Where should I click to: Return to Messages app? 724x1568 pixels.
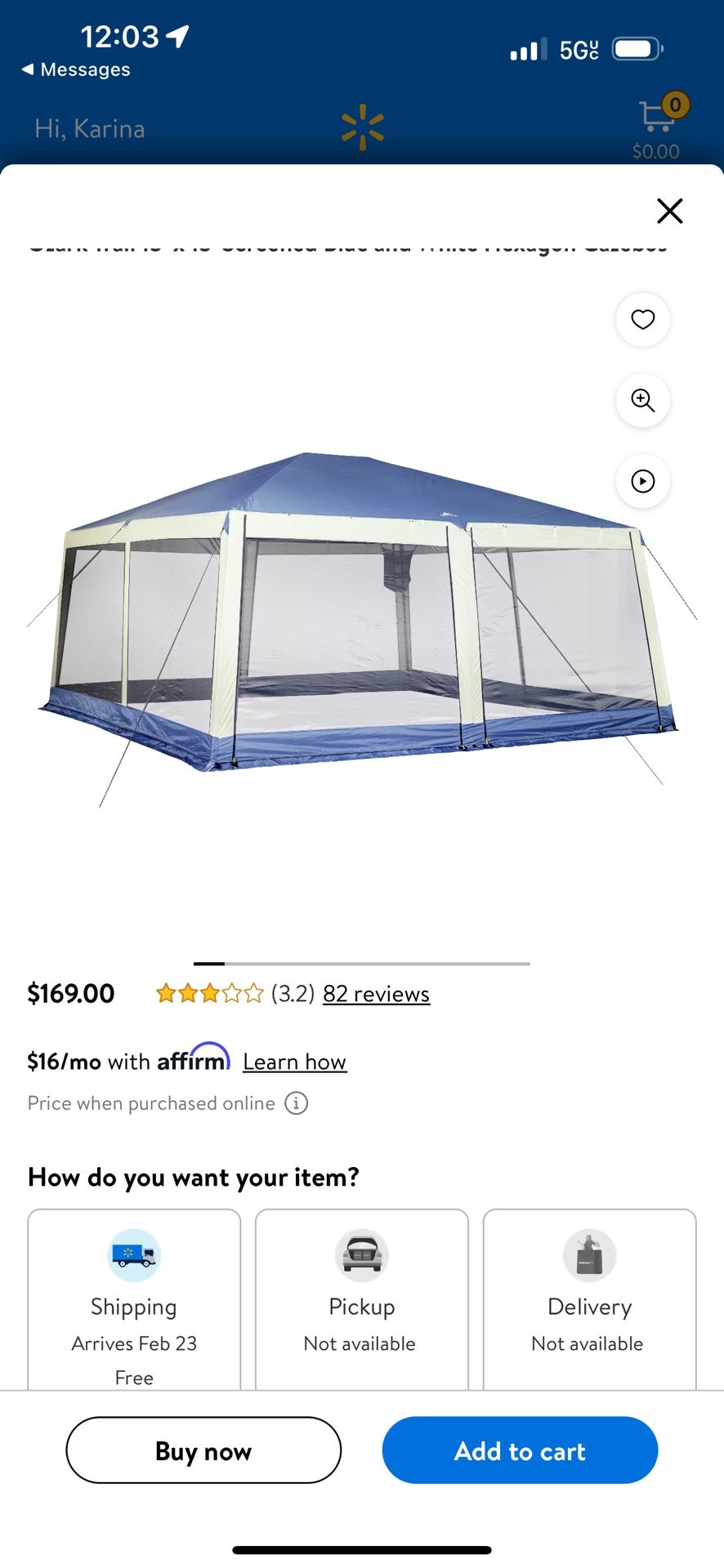[x=75, y=69]
